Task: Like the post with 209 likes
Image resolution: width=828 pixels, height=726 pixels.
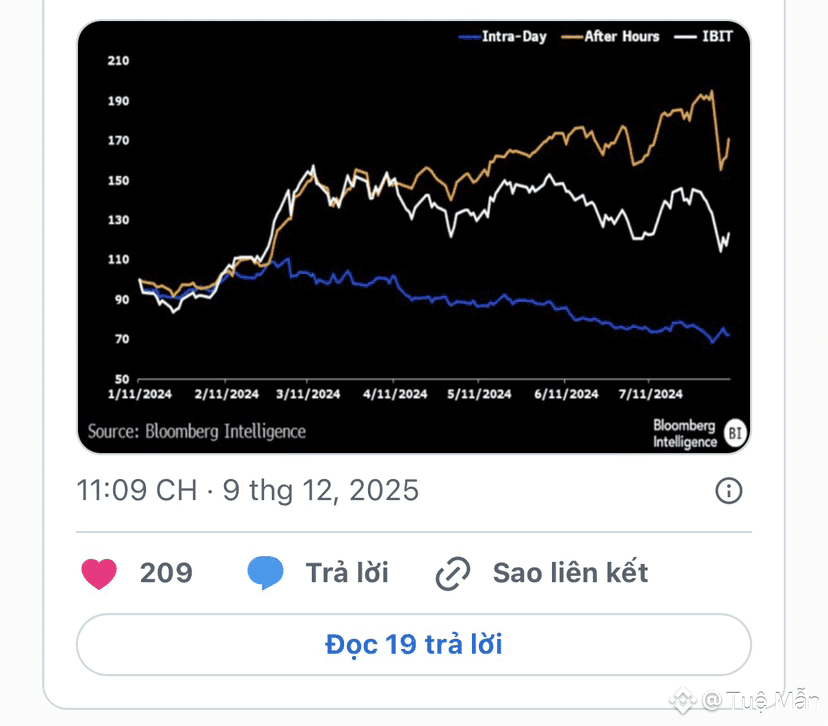Action: point(99,573)
